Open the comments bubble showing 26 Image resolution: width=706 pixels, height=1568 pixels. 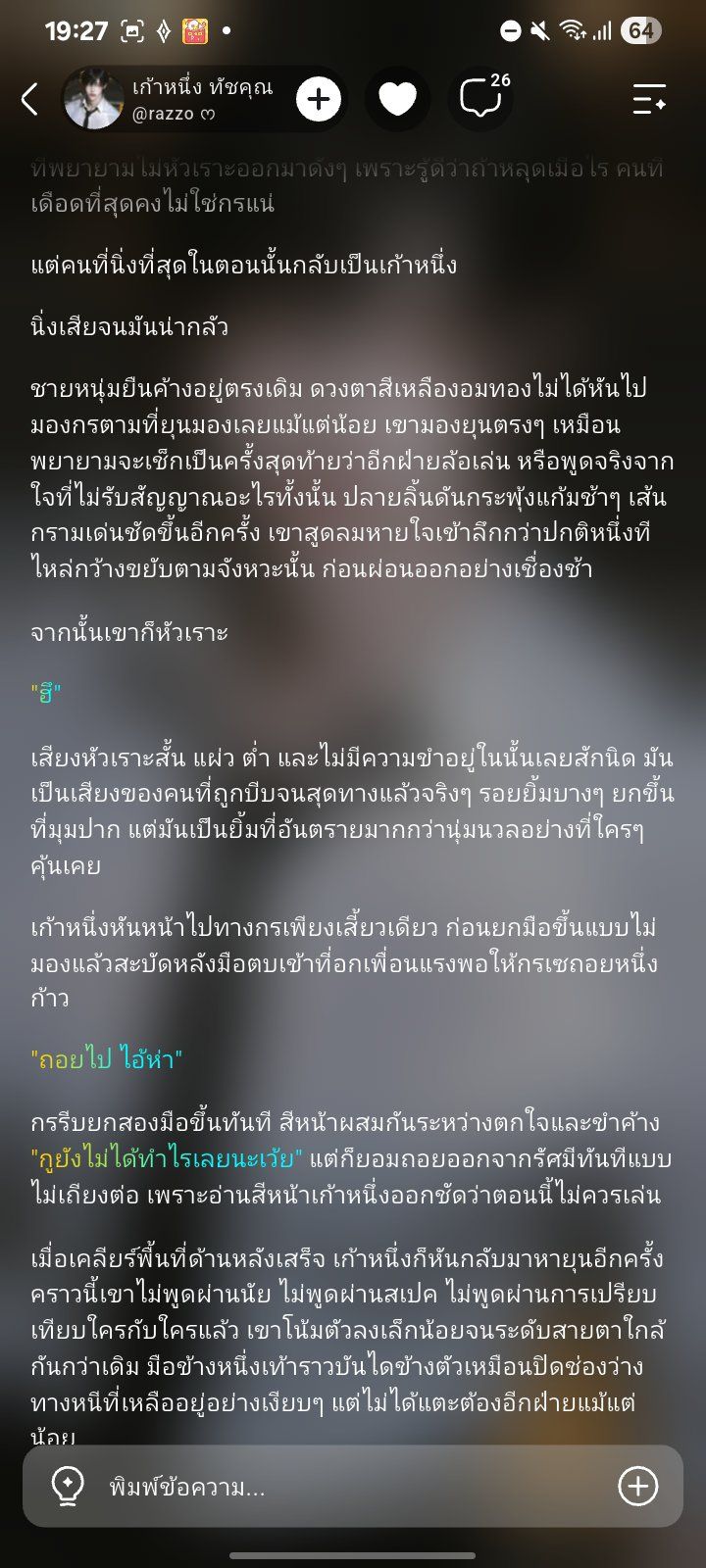tap(482, 97)
